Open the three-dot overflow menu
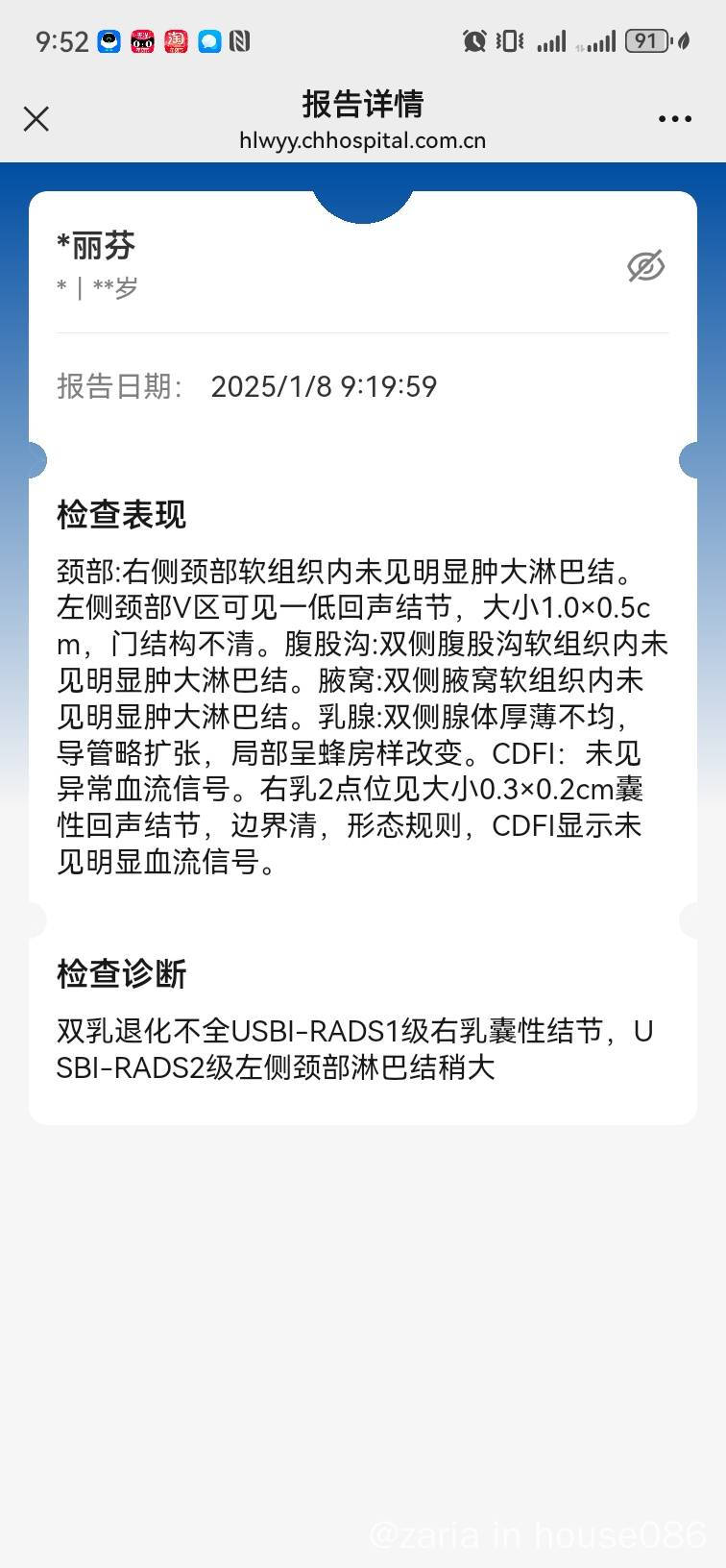Viewport: 726px width, 1568px height. coord(675,119)
